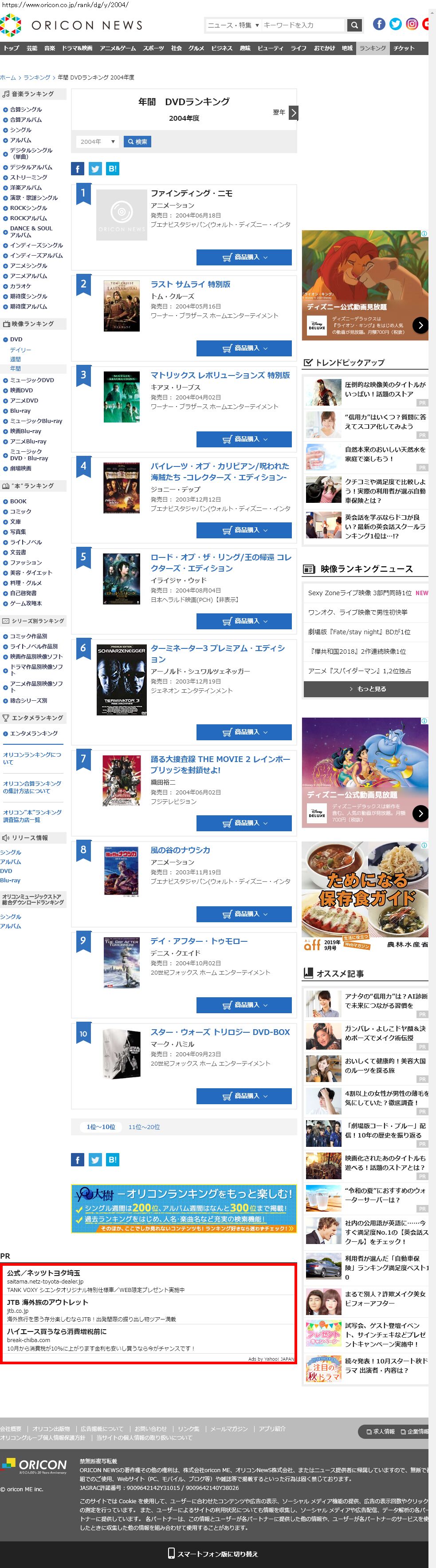436x1568 pixels.
Task: Open the Sexy Zoneライブ映像 news item
Action: 359,592
